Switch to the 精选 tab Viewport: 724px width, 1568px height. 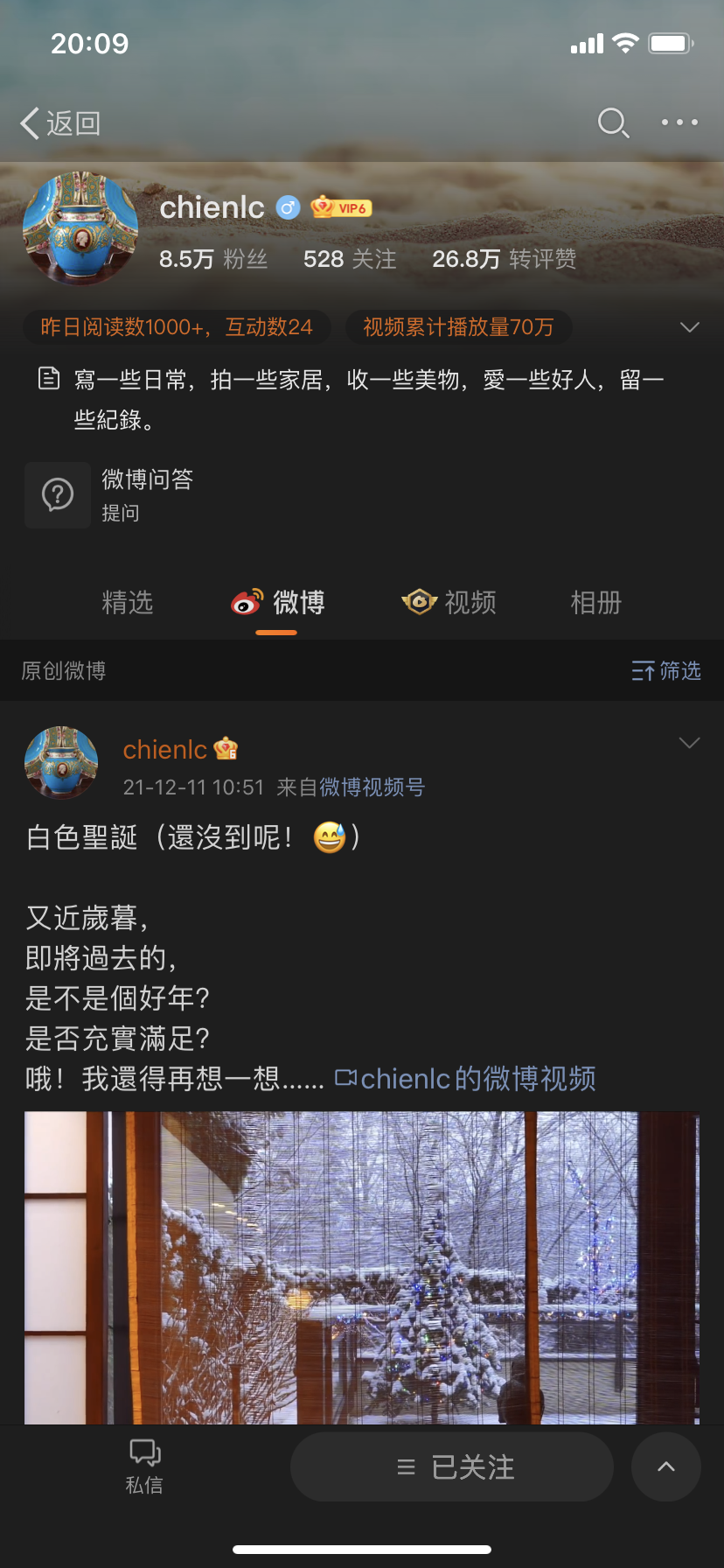click(128, 603)
